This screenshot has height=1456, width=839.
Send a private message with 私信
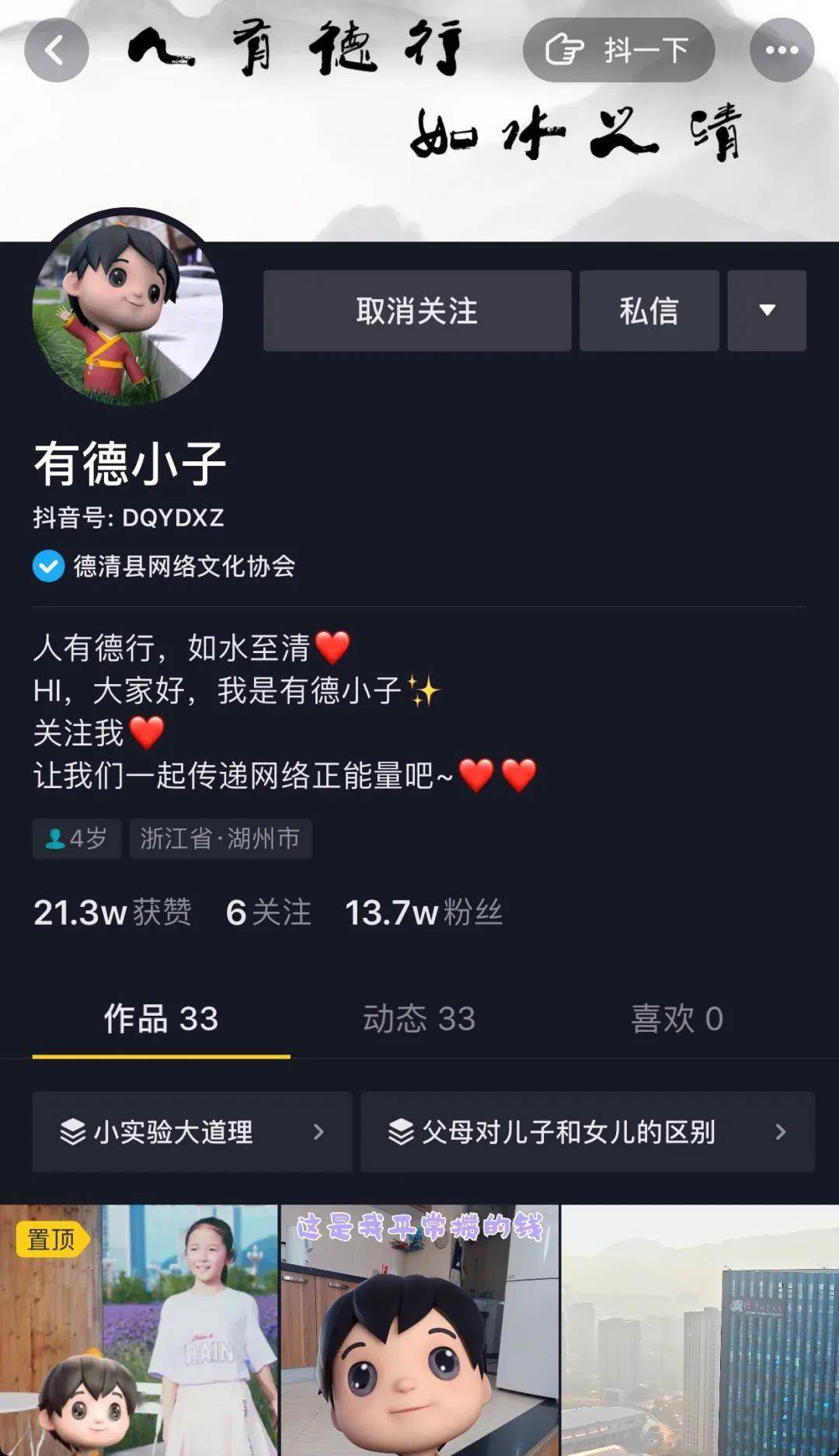point(649,311)
